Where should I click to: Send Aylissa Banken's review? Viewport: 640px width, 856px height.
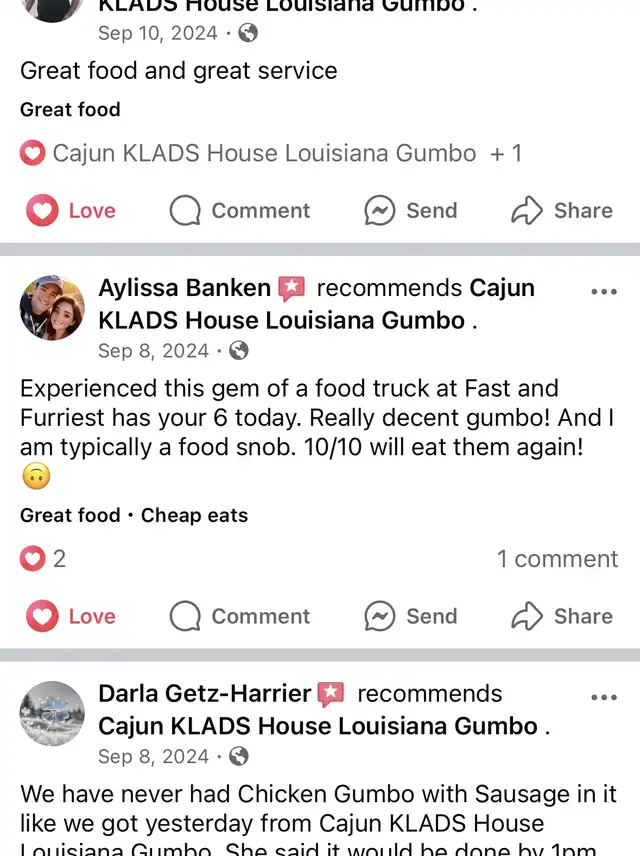(411, 617)
